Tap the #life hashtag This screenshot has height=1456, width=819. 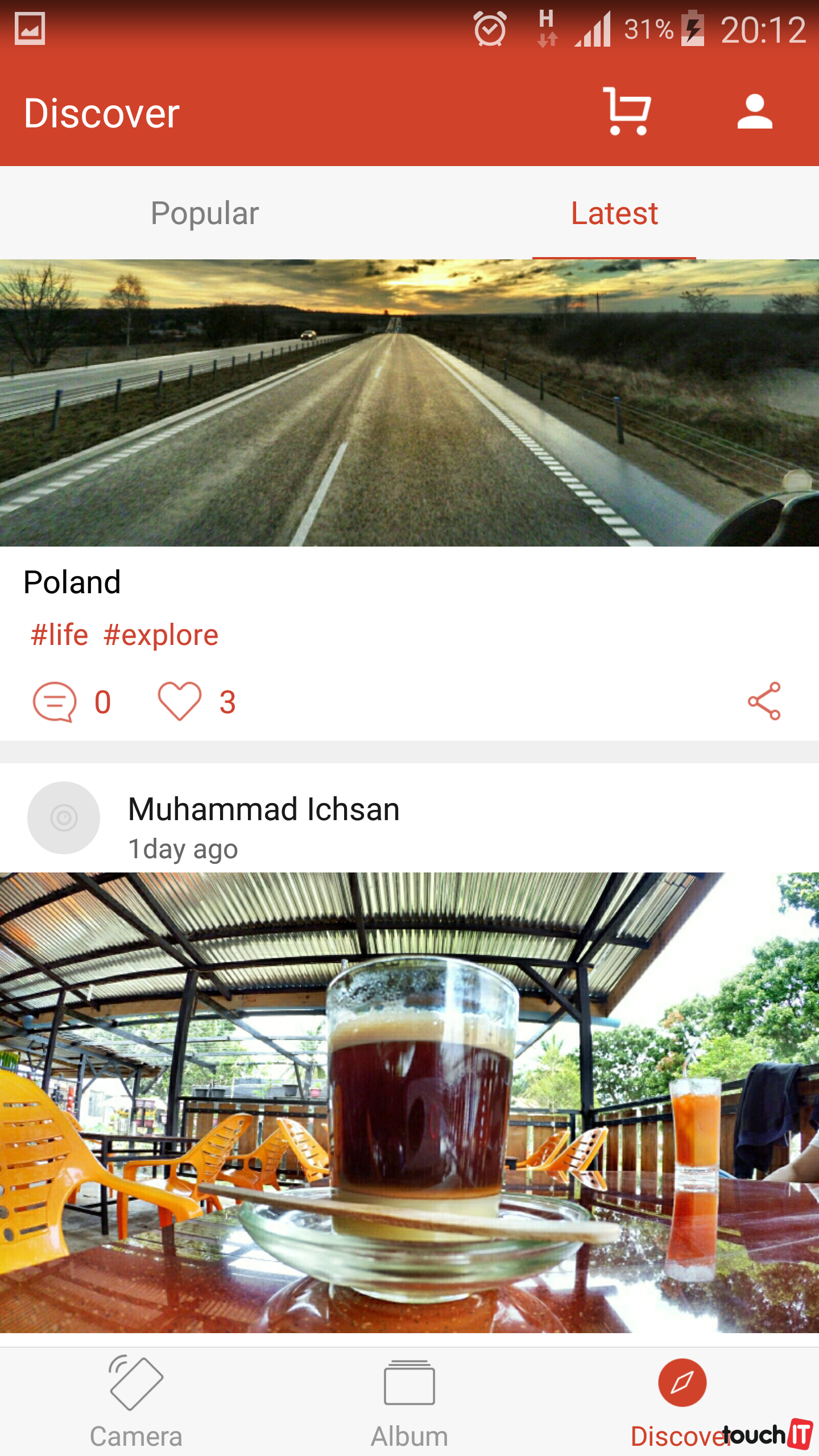pos(60,635)
